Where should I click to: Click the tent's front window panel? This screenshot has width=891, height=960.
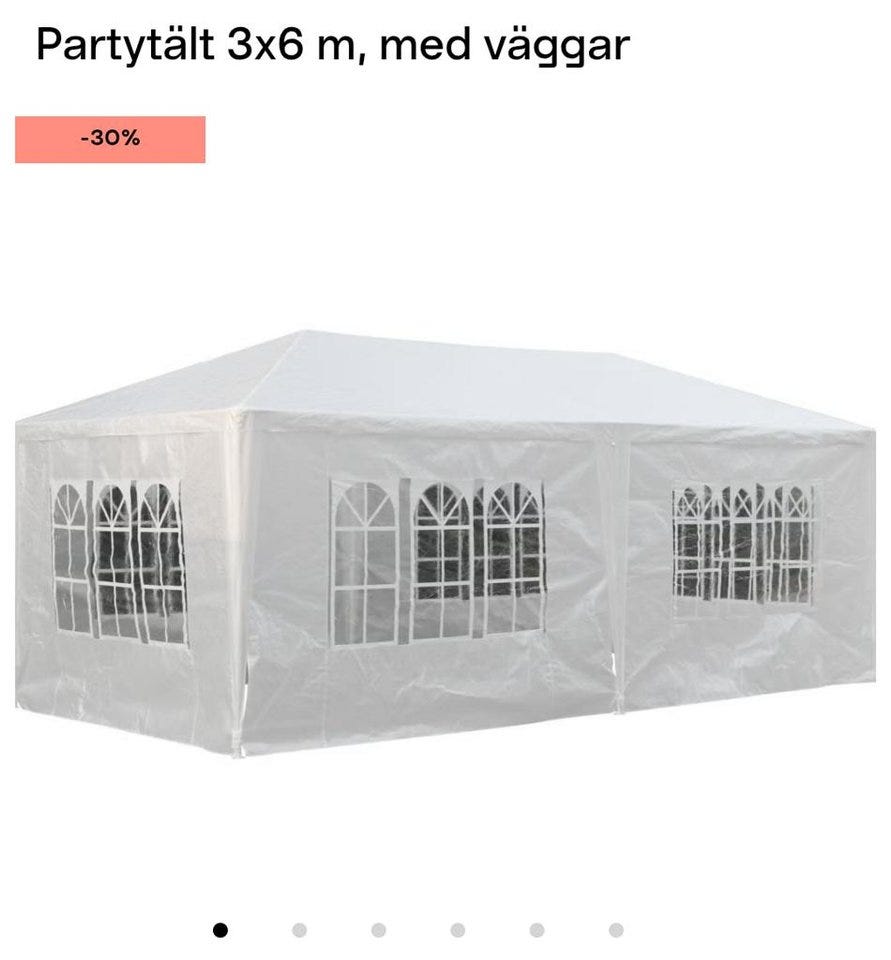pyautogui.click(x=435, y=560)
